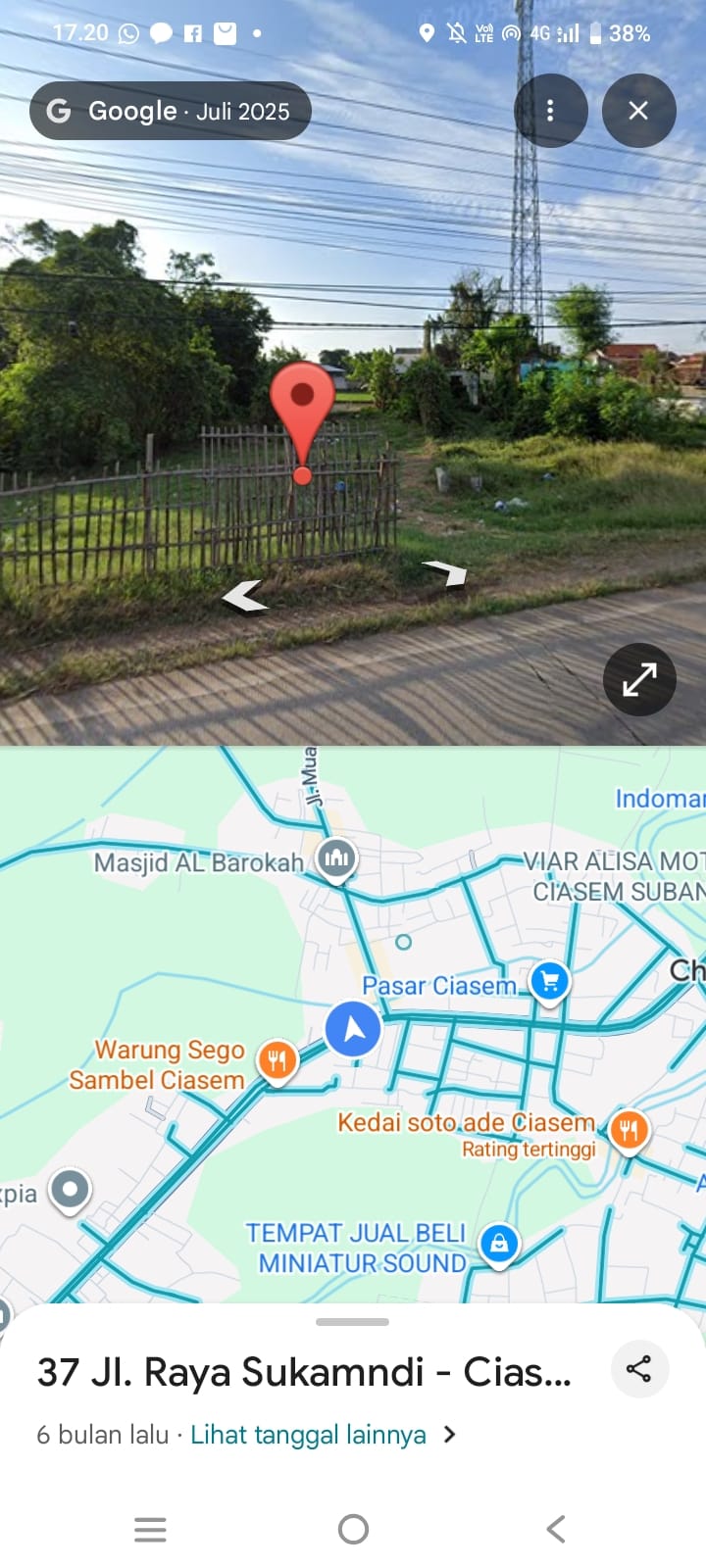Tap the Android home navigation button
Screen dimensions: 706x1568
point(353,1528)
